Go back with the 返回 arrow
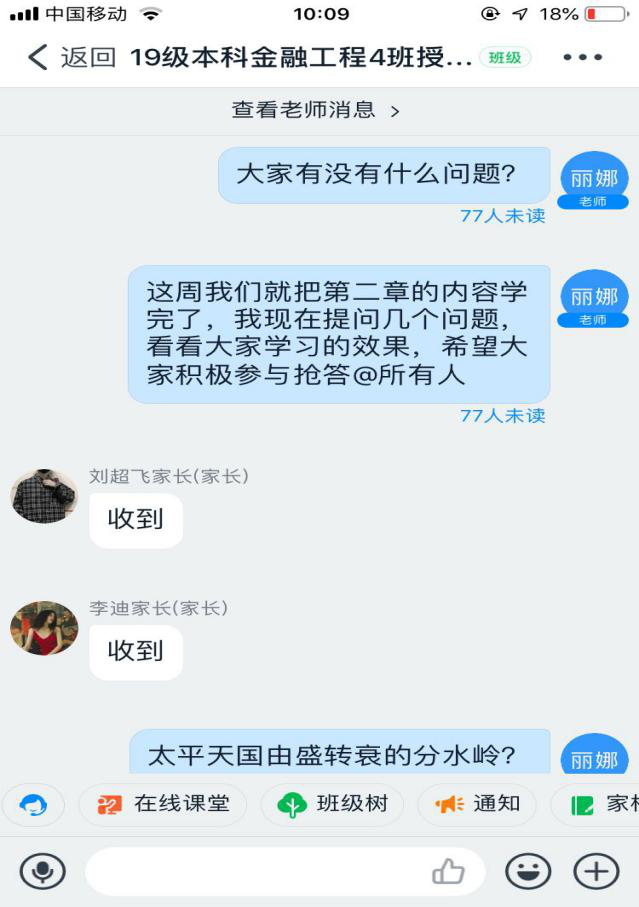The width and height of the screenshot is (639, 907). pyautogui.click(x=70, y=58)
